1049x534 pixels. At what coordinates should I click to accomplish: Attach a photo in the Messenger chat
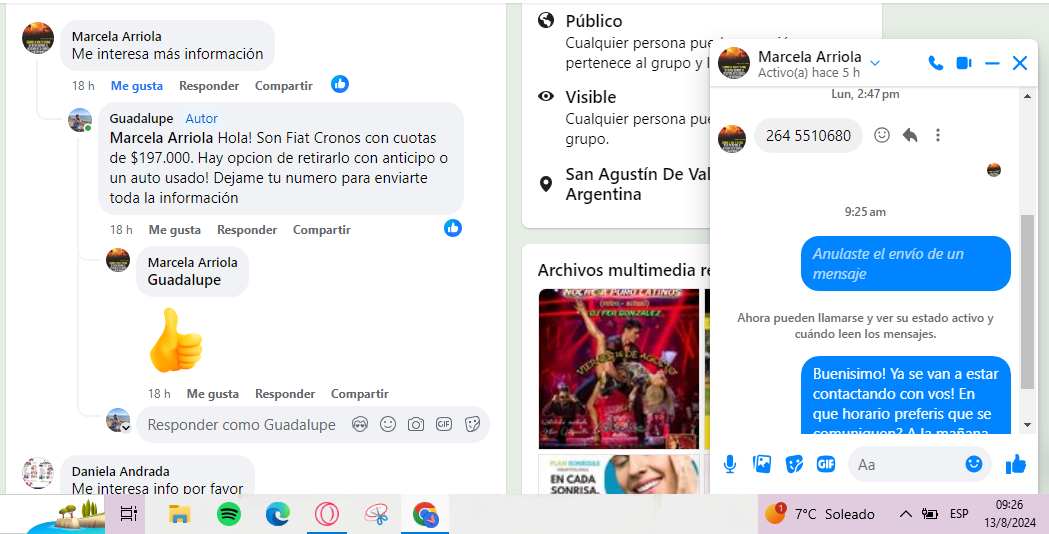[762, 464]
